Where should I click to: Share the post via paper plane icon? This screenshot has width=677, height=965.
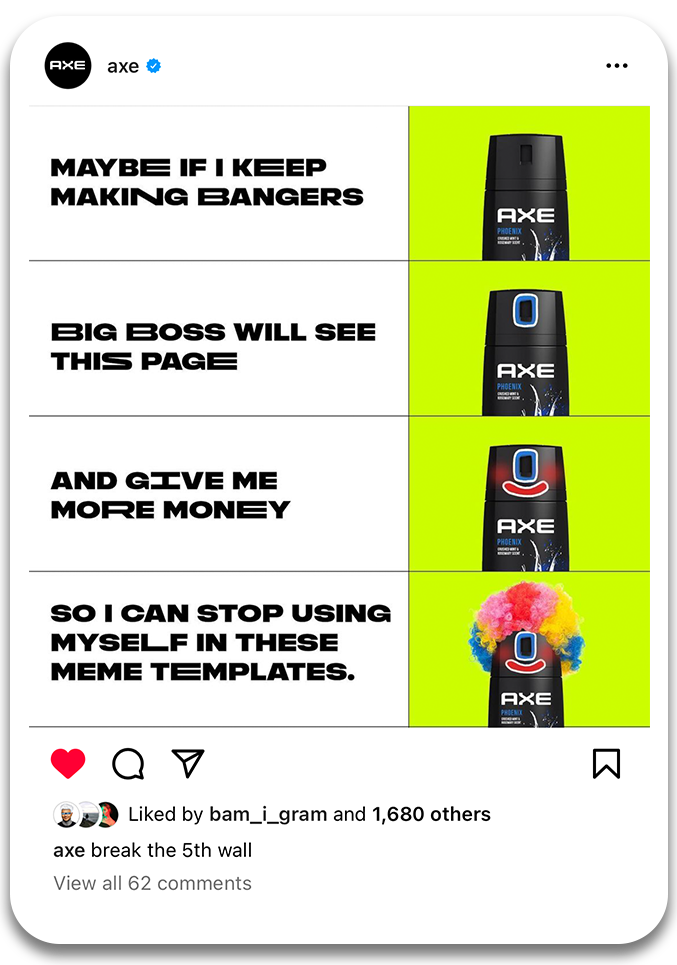click(x=188, y=764)
